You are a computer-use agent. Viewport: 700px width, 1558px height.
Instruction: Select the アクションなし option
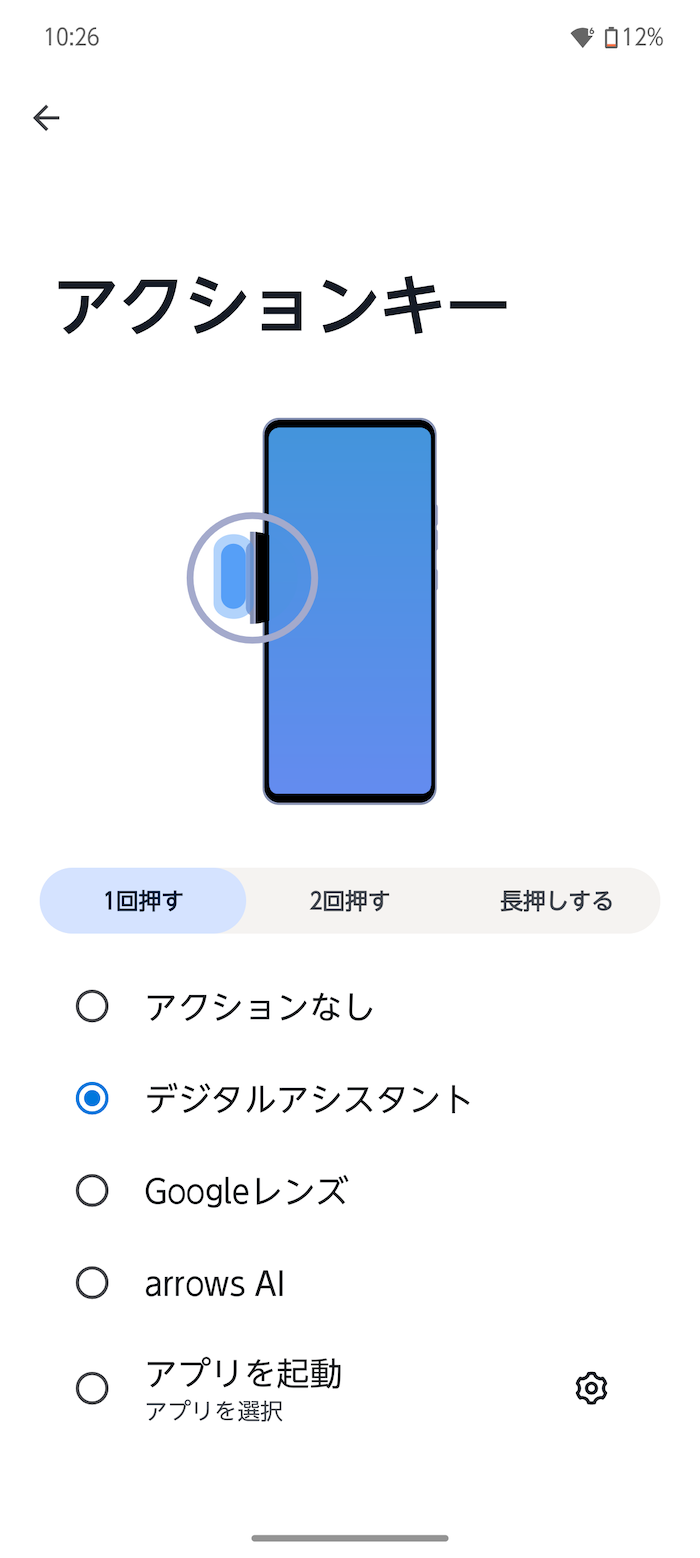tap(350, 1006)
